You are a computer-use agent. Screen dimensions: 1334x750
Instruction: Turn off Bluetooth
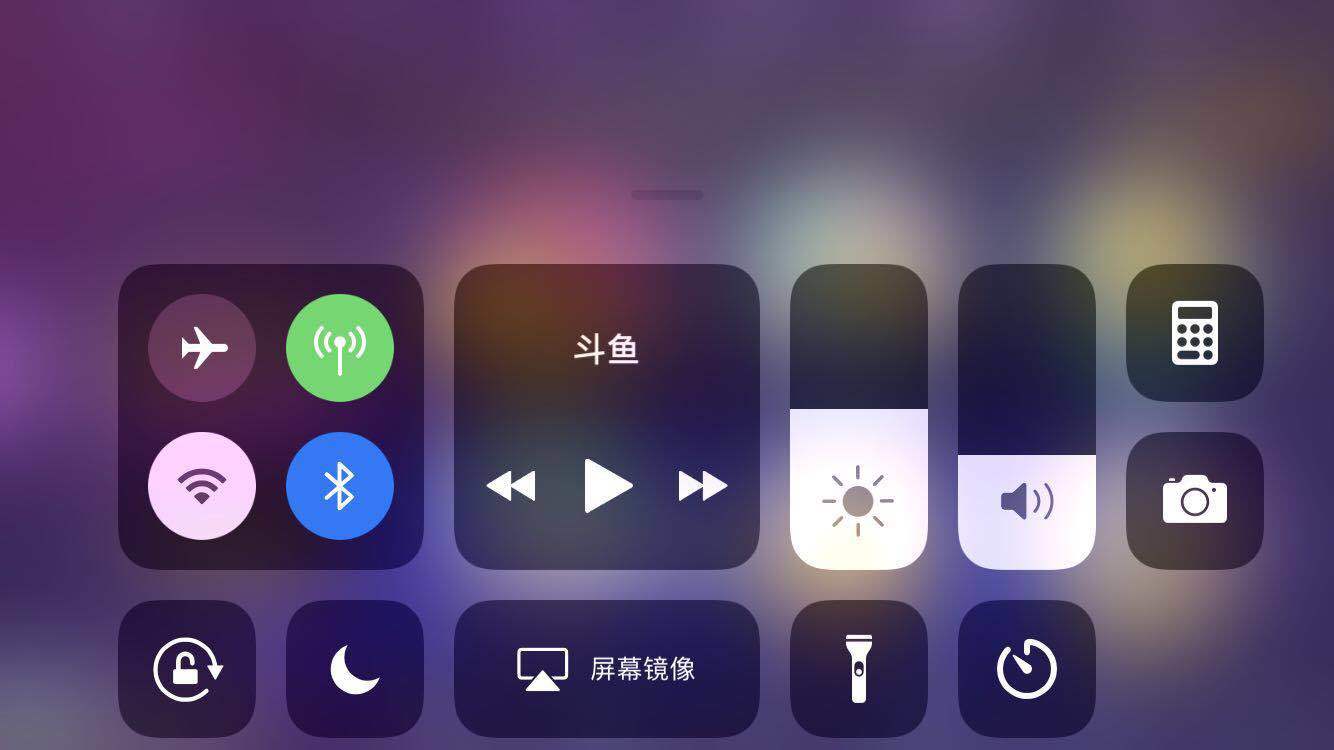[340, 486]
